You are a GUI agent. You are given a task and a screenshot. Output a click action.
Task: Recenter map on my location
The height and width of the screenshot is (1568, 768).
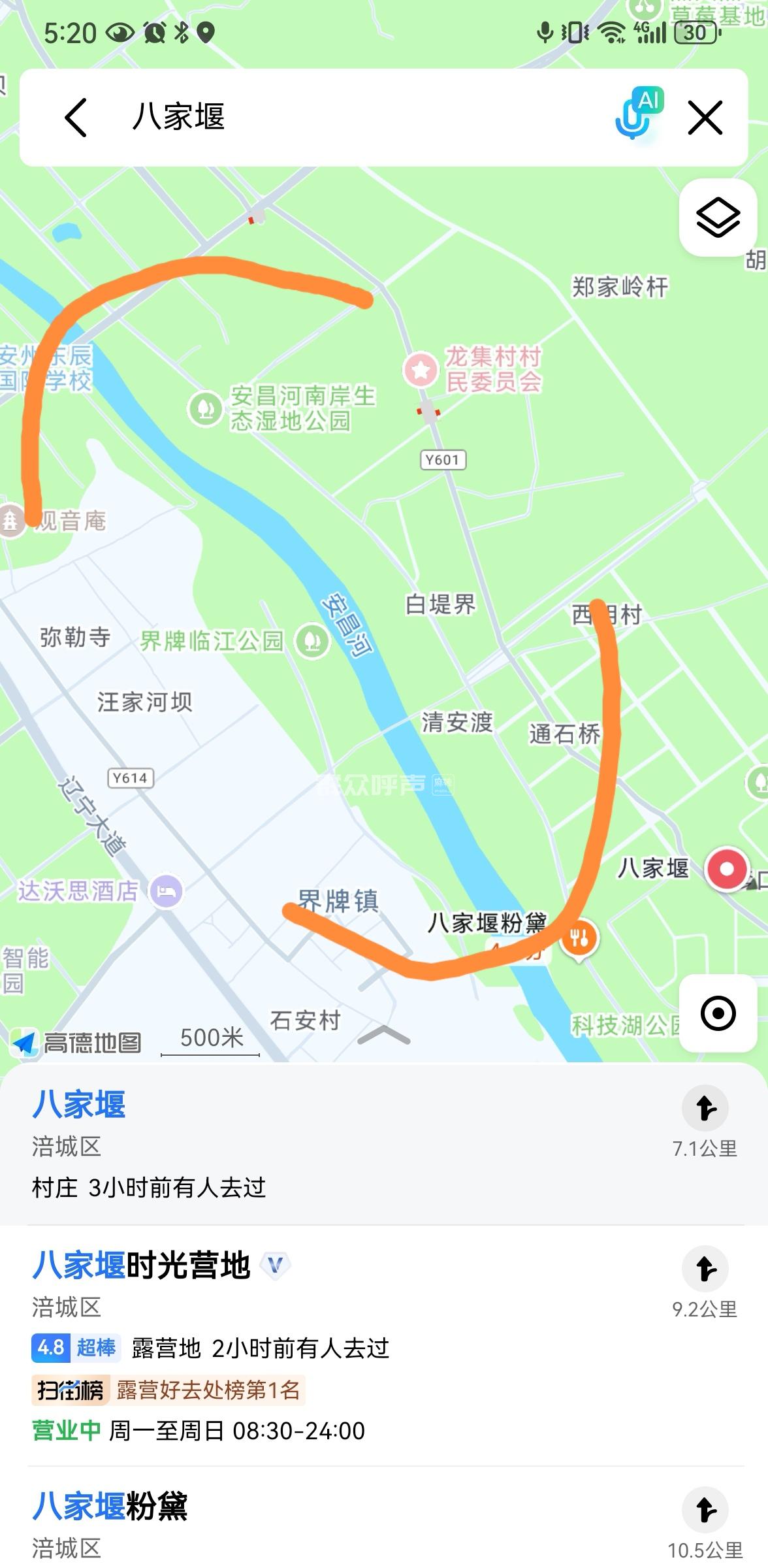tap(718, 1013)
